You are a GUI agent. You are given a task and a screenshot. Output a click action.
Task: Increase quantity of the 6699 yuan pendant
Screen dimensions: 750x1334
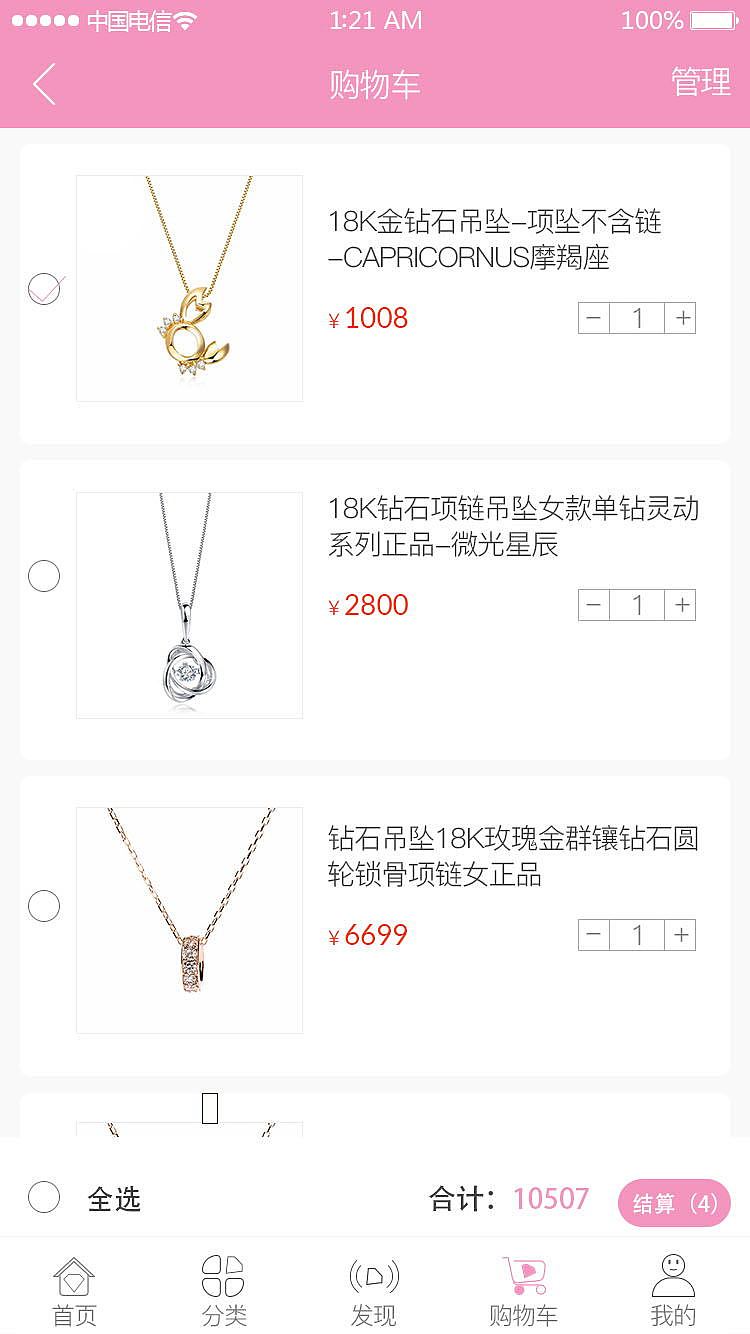[x=682, y=935]
